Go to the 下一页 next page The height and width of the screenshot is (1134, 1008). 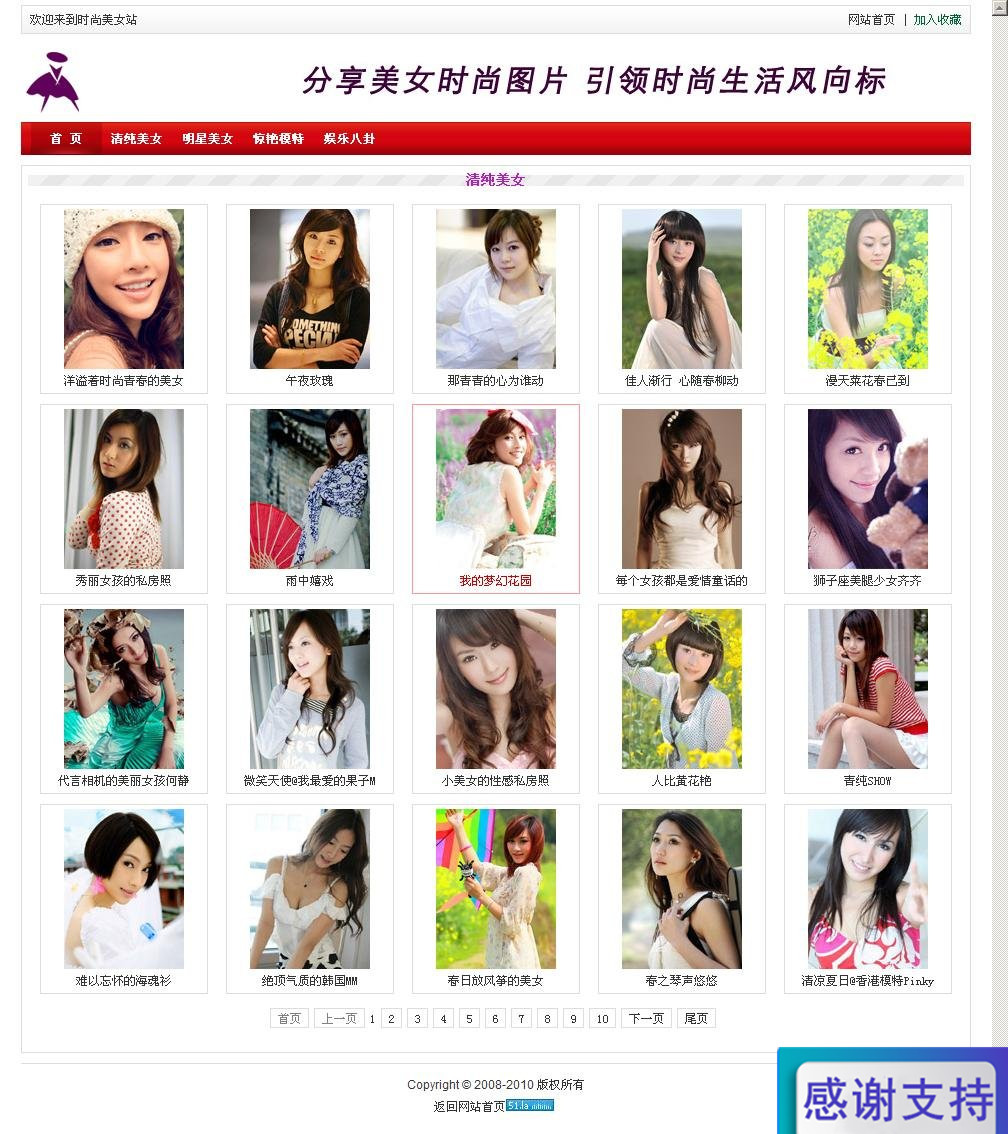click(646, 1019)
